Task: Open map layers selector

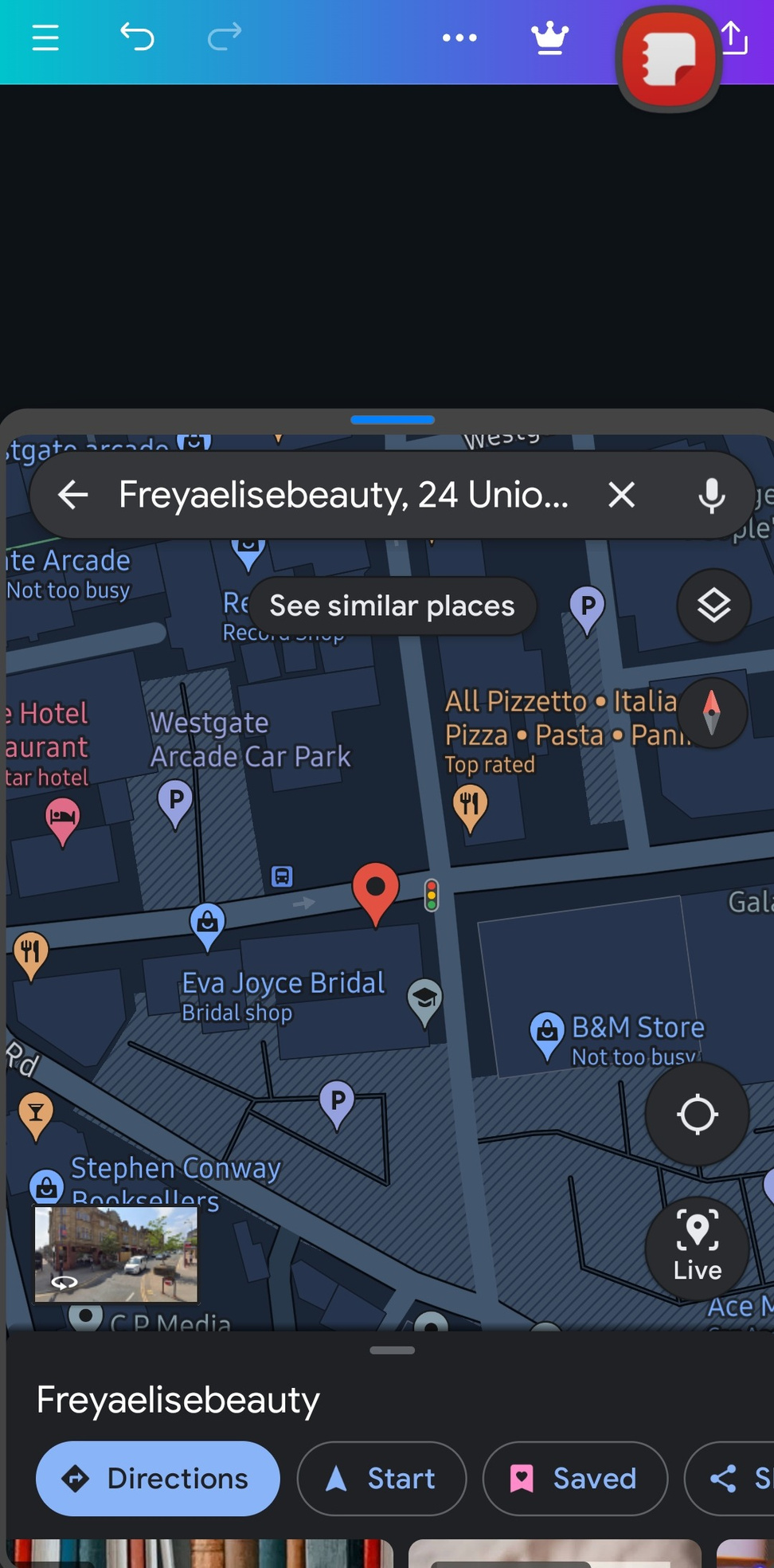Action: pyautogui.click(x=713, y=606)
